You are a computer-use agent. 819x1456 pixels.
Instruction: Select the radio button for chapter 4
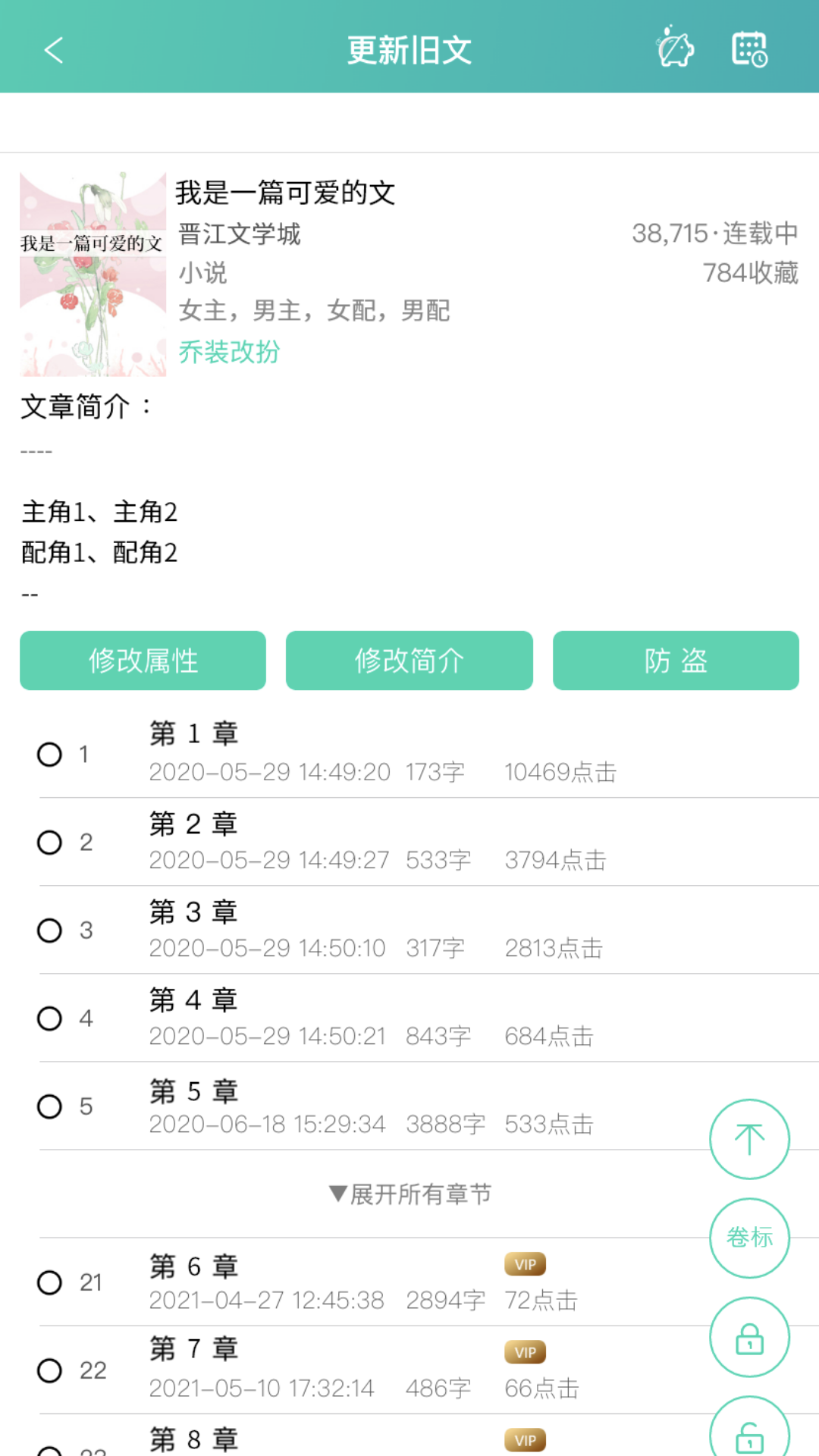click(50, 1018)
